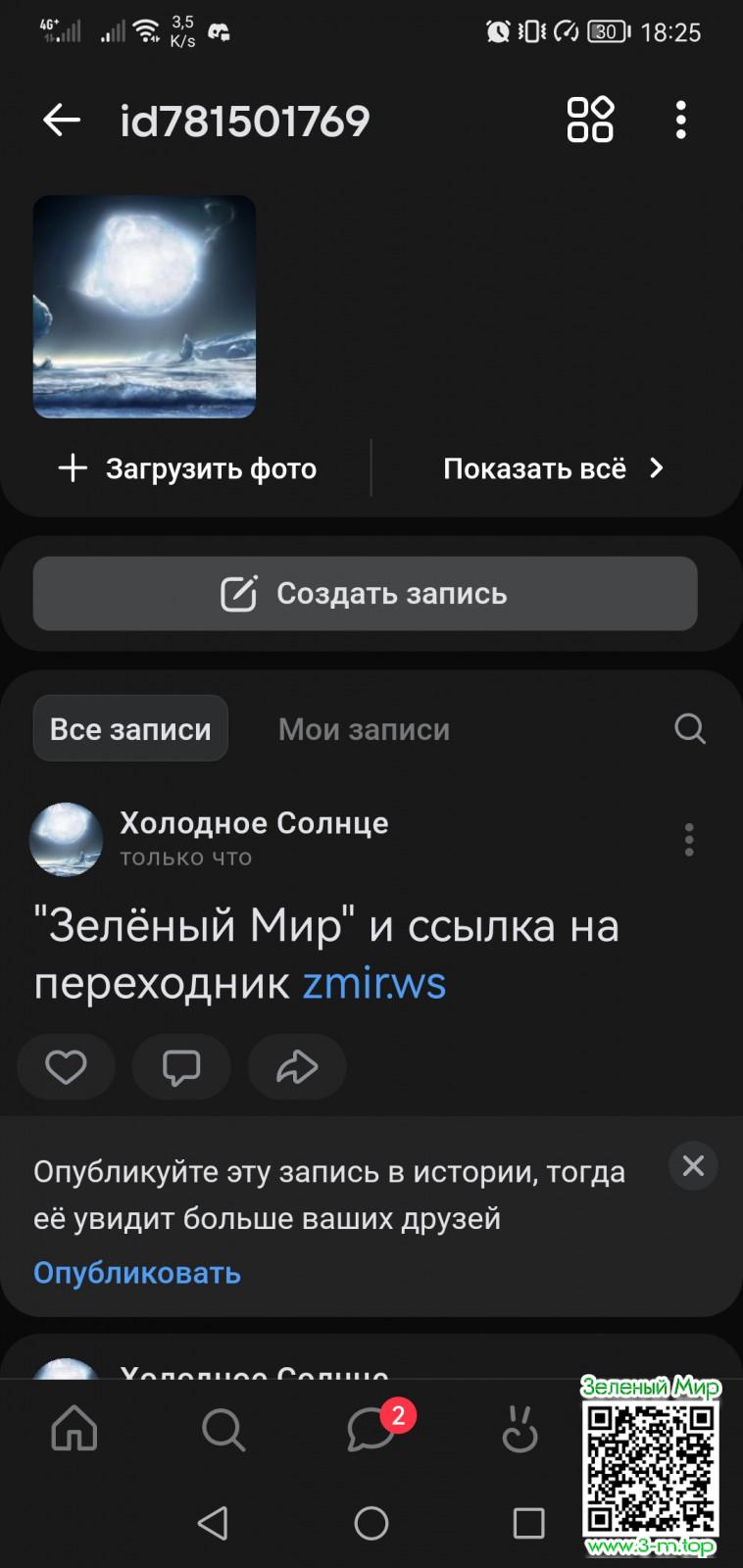Screen dimensions: 743x1568
Task: Comment on the Зелёный Мир post
Action: (x=181, y=1066)
